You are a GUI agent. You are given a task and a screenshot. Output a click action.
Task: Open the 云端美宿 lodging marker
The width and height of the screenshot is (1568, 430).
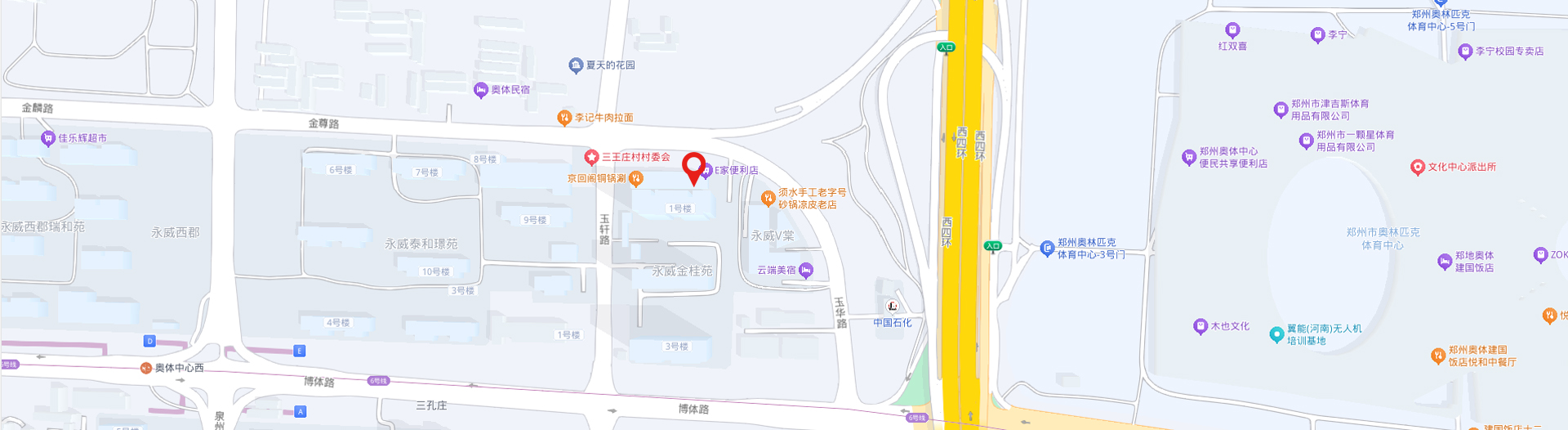[x=806, y=271]
